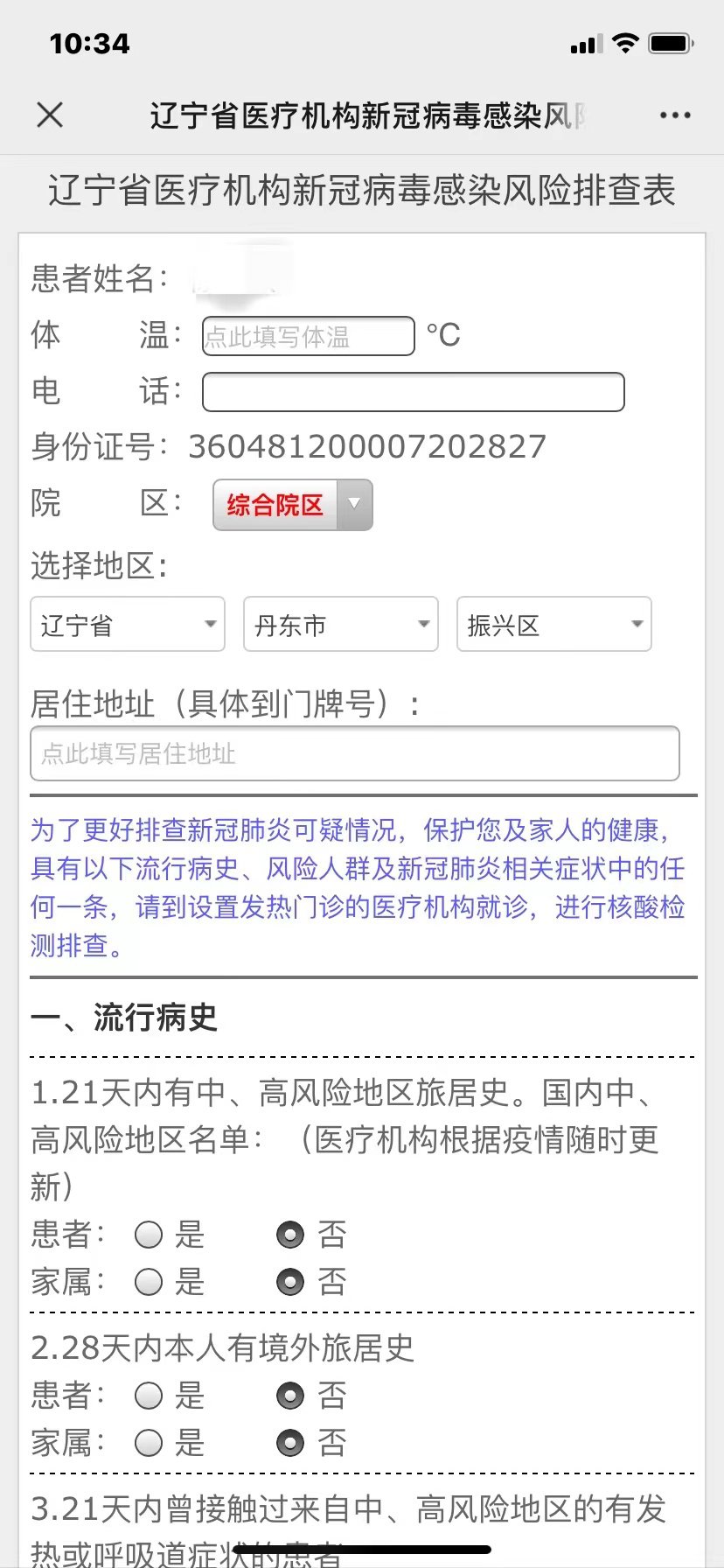Image resolution: width=724 pixels, height=1568 pixels.
Task: Select 是 for 家属 in question 1
Action: [150, 1282]
